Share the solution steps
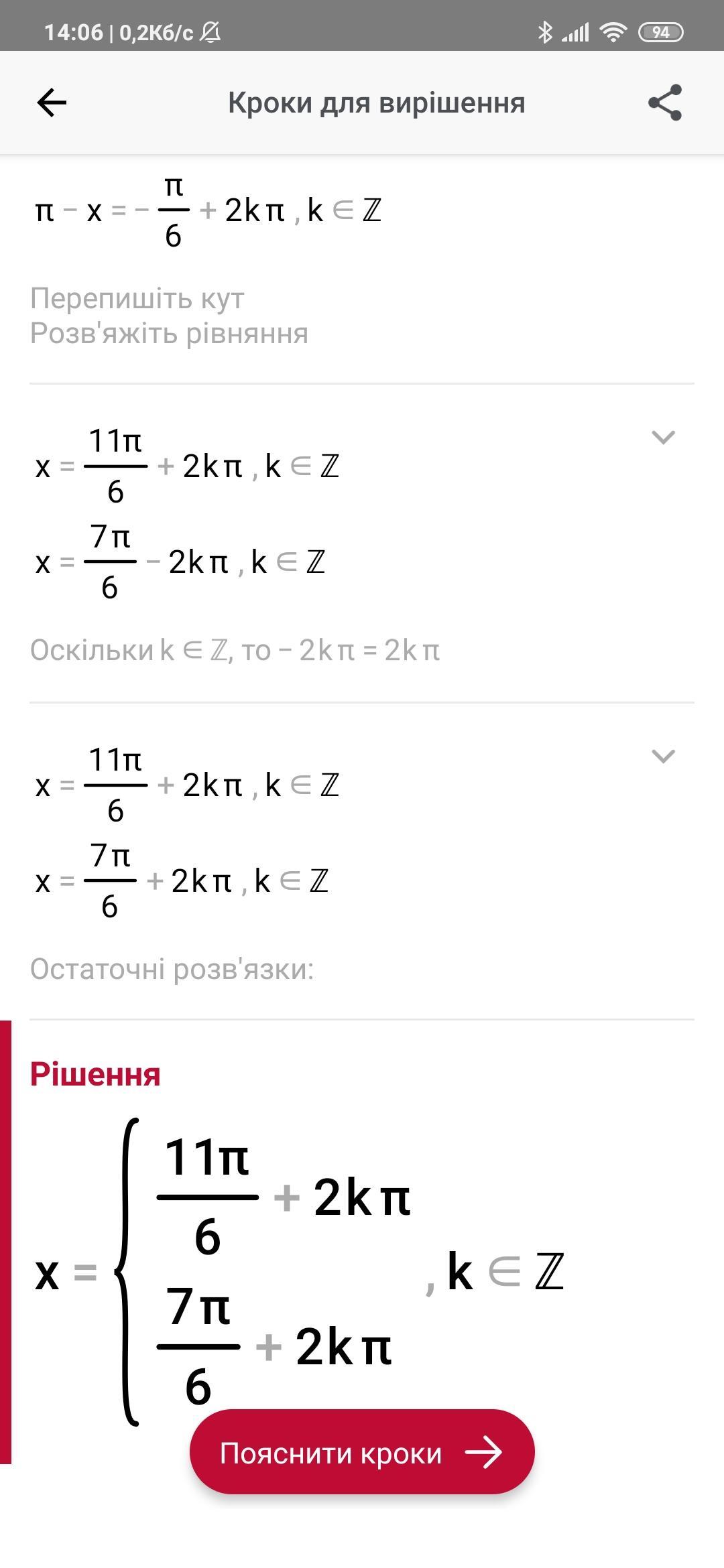Image resolution: width=724 pixels, height=1568 pixels. pos(664,103)
